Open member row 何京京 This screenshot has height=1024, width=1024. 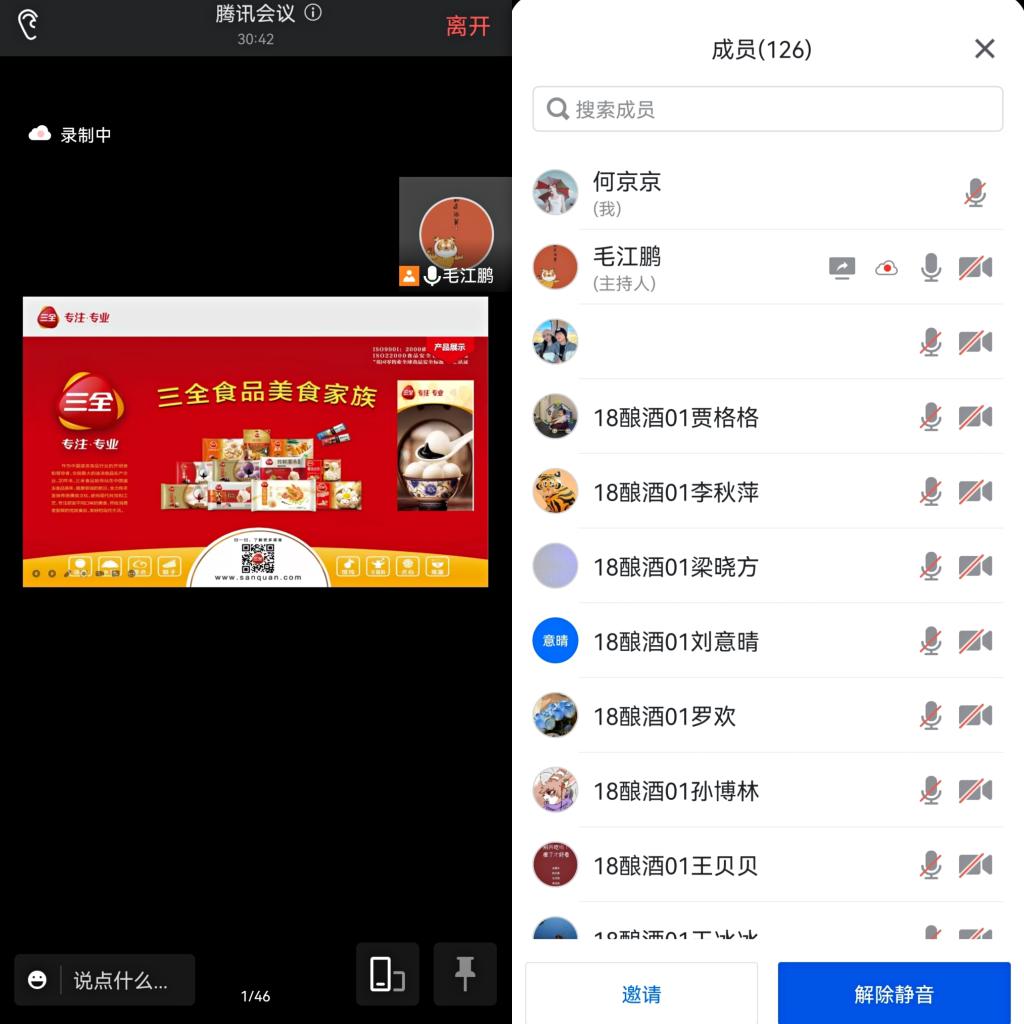pos(700,193)
